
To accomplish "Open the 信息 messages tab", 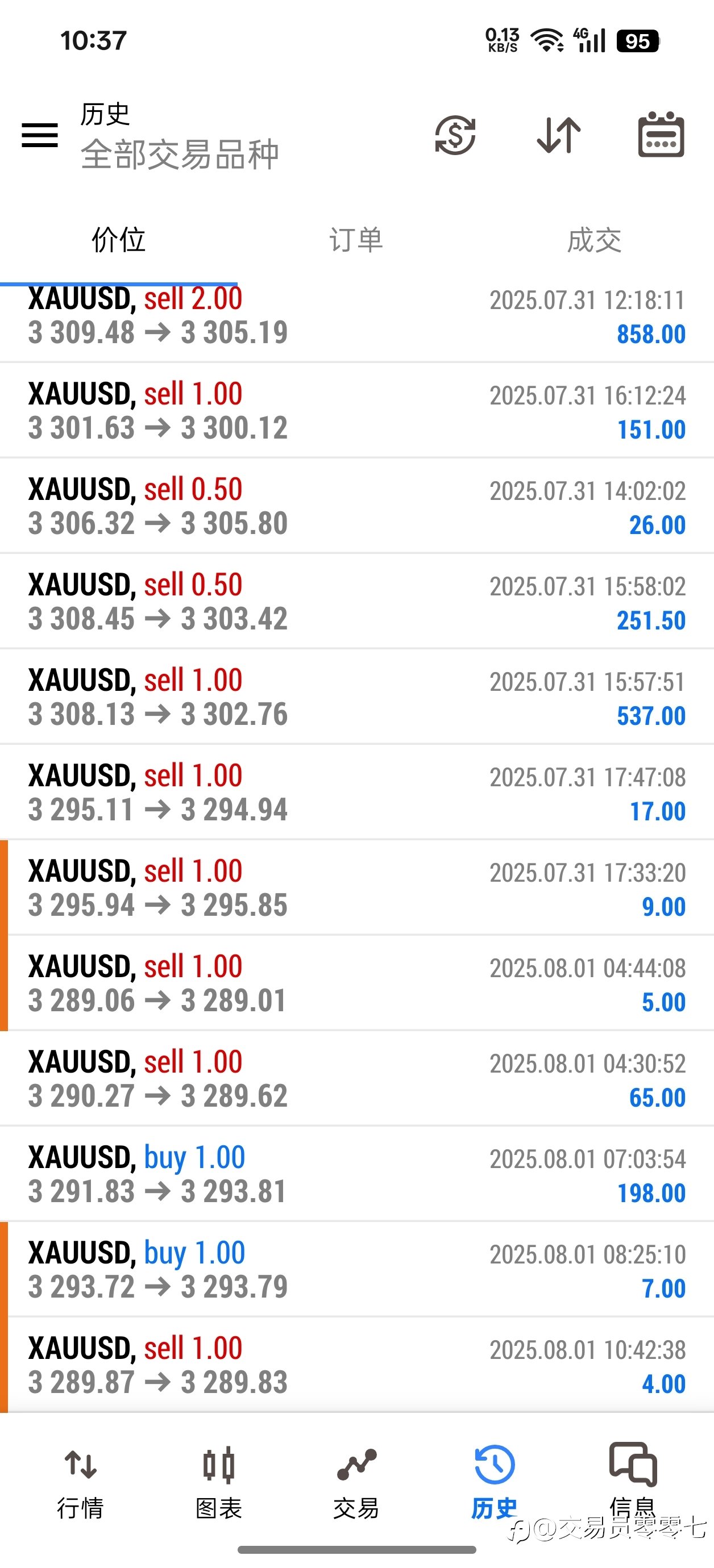I will 632,1483.
